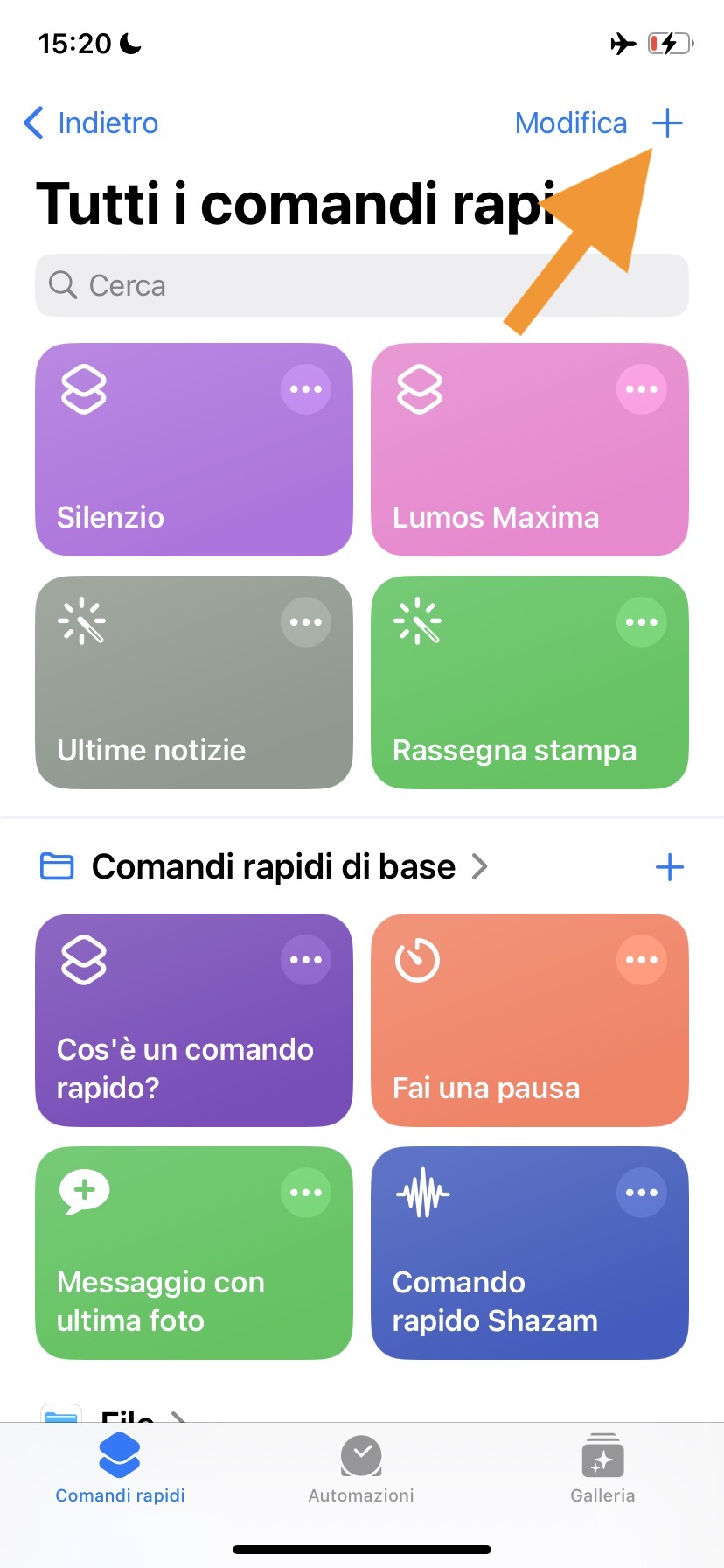Open Rassegna stampa shortcut details
This screenshot has width=724, height=1568.
coord(641,622)
